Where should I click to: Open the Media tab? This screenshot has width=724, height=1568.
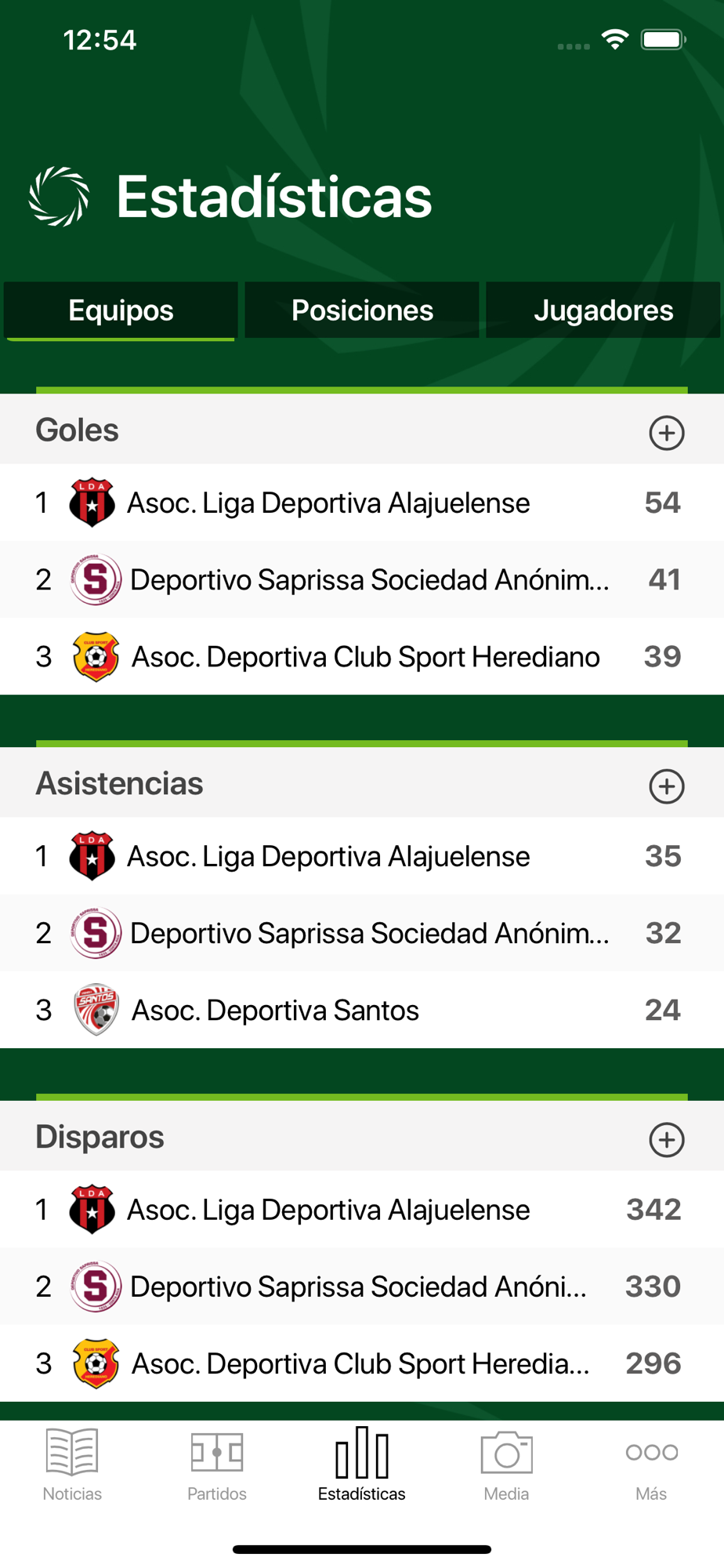[506, 1465]
